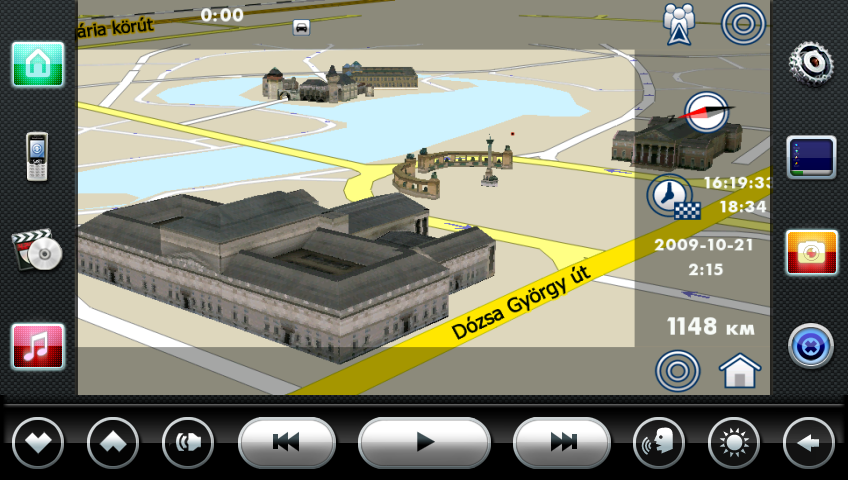Open the blue monitor screen icon
This screenshot has width=848, height=480.
(x=810, y=157)
